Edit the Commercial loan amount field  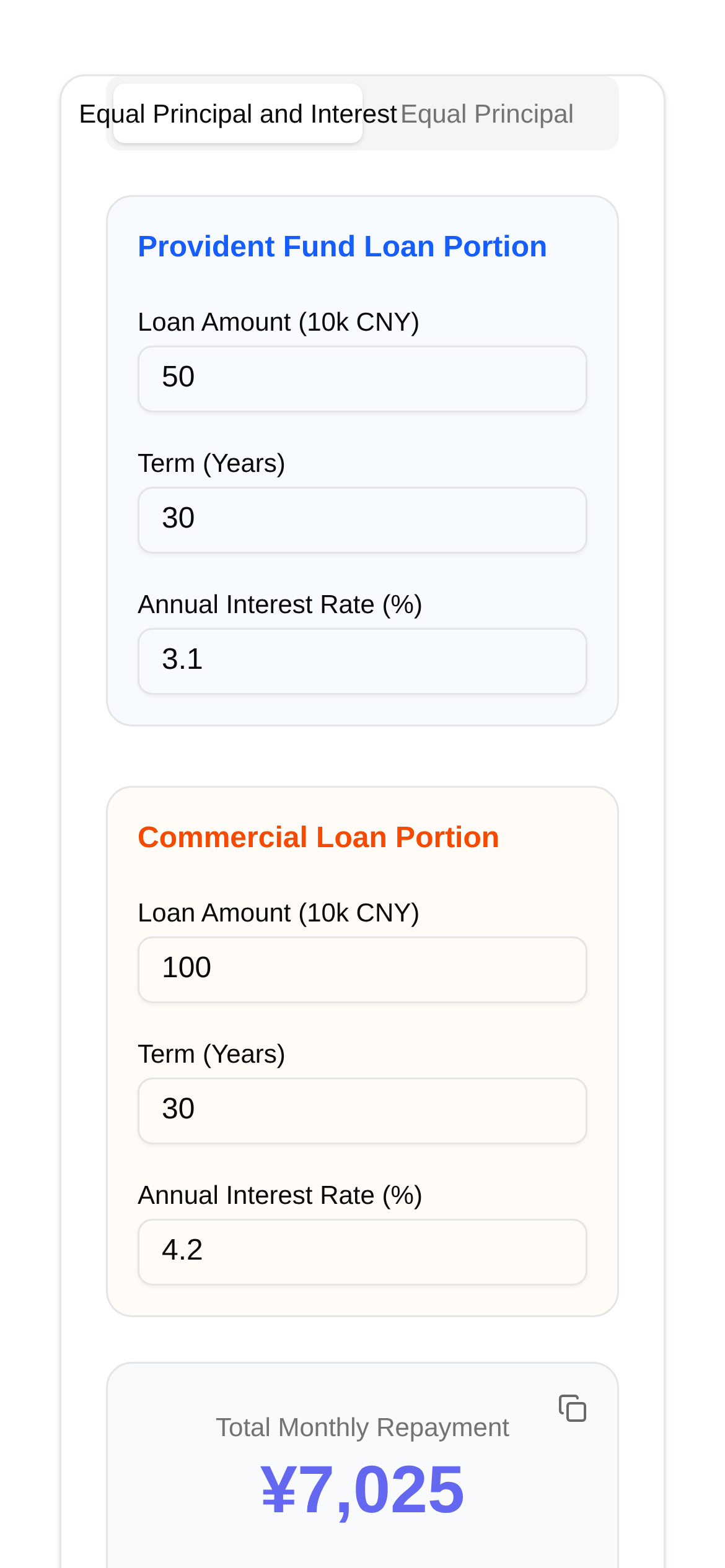[362, 969]
